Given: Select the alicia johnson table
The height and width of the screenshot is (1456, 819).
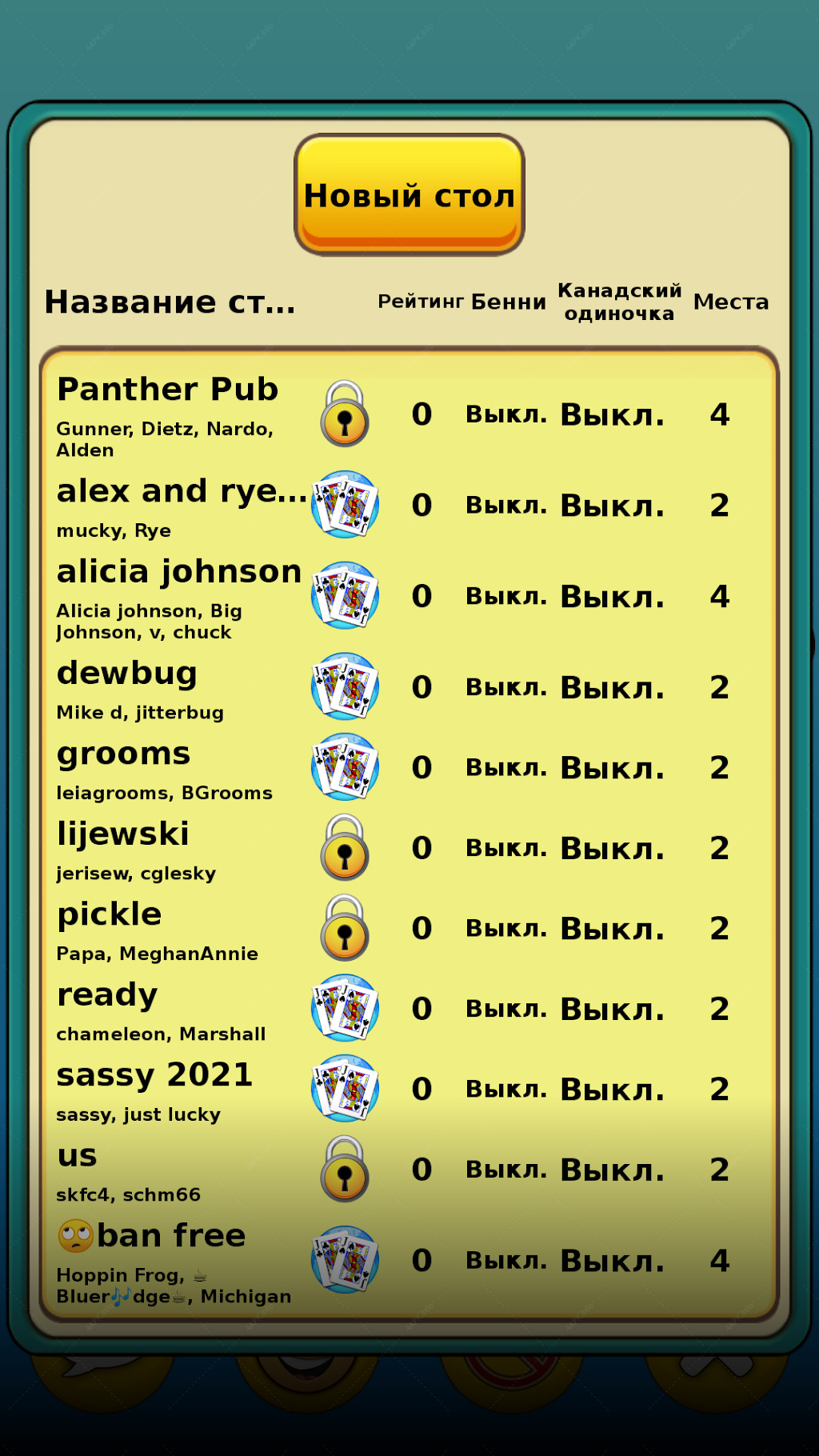Looking at the screenshot, I should 409,597.
